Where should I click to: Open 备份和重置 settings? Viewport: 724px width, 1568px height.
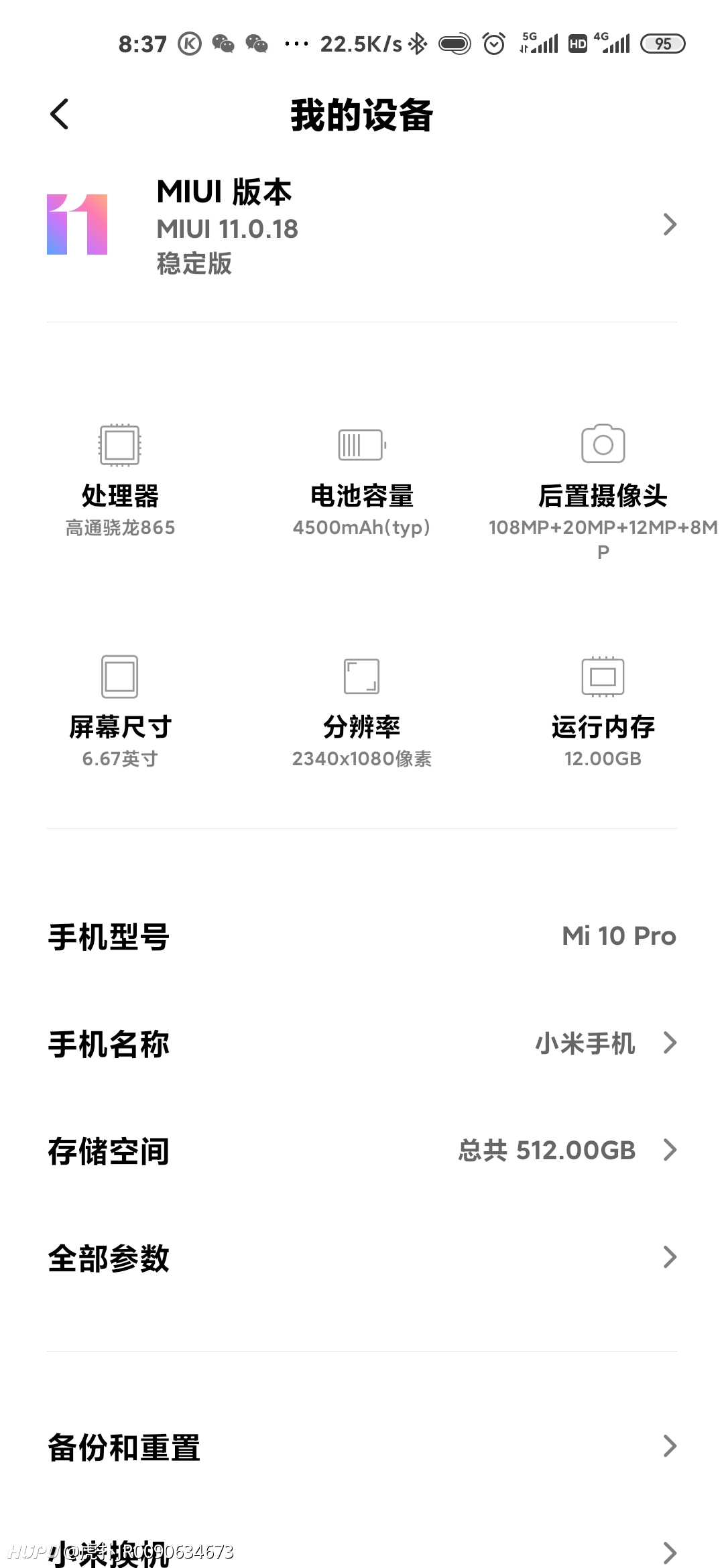coord(362,1447)
